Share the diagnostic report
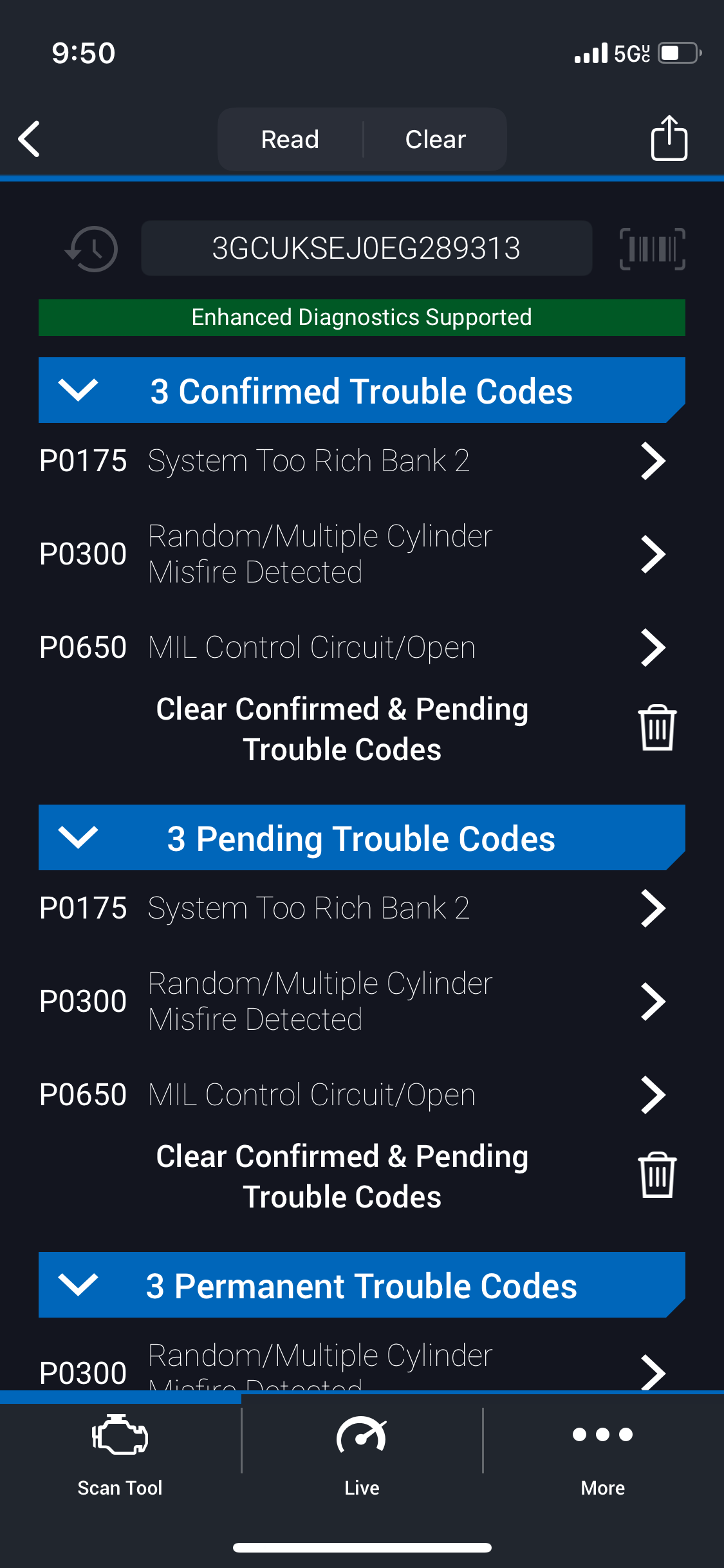Viewport: 724px width, 1568px height. pyautogui.click(x=669, y=138)
